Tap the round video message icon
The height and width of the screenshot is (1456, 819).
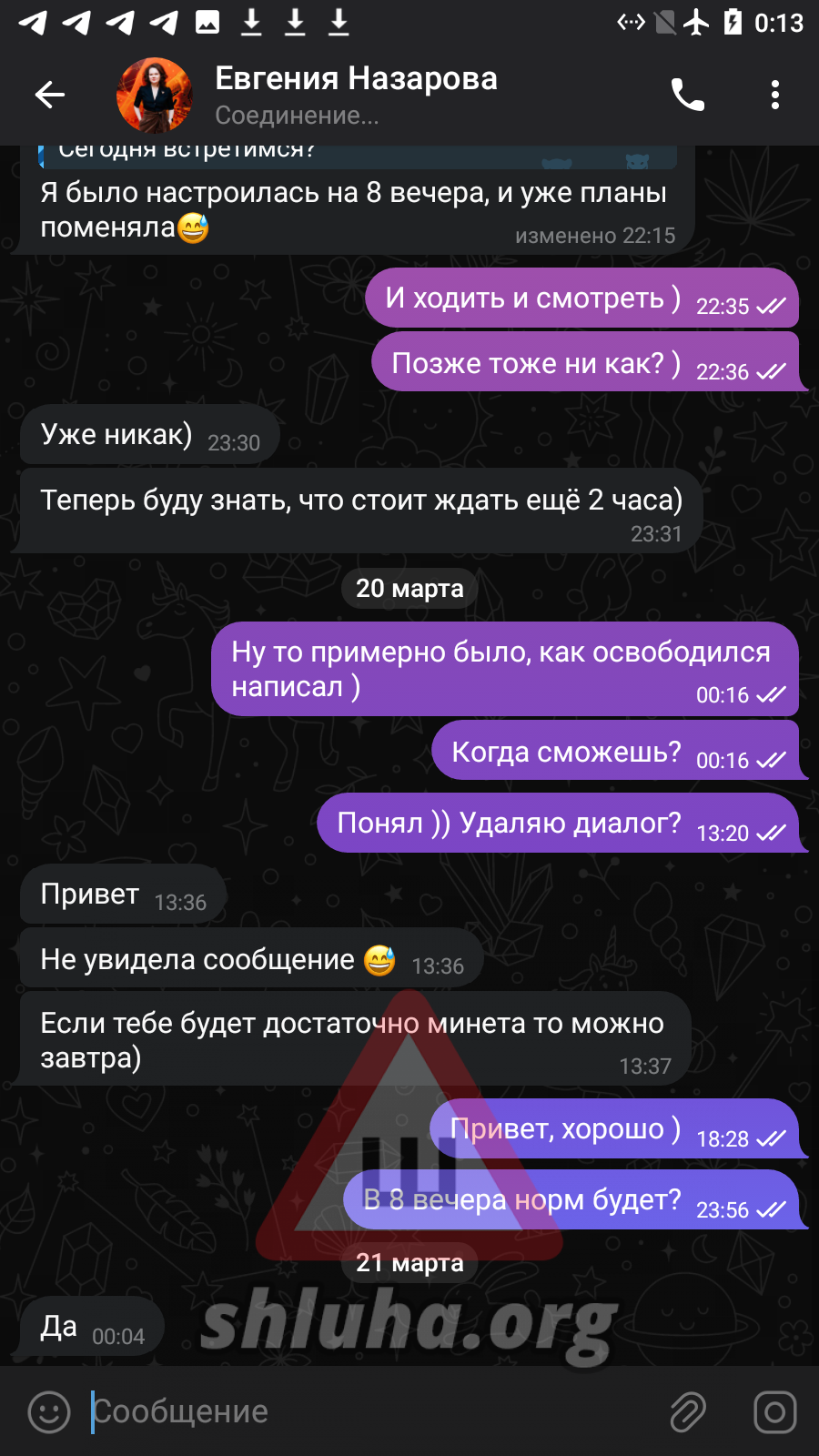pyautogui.click(x=774, y=1412)
